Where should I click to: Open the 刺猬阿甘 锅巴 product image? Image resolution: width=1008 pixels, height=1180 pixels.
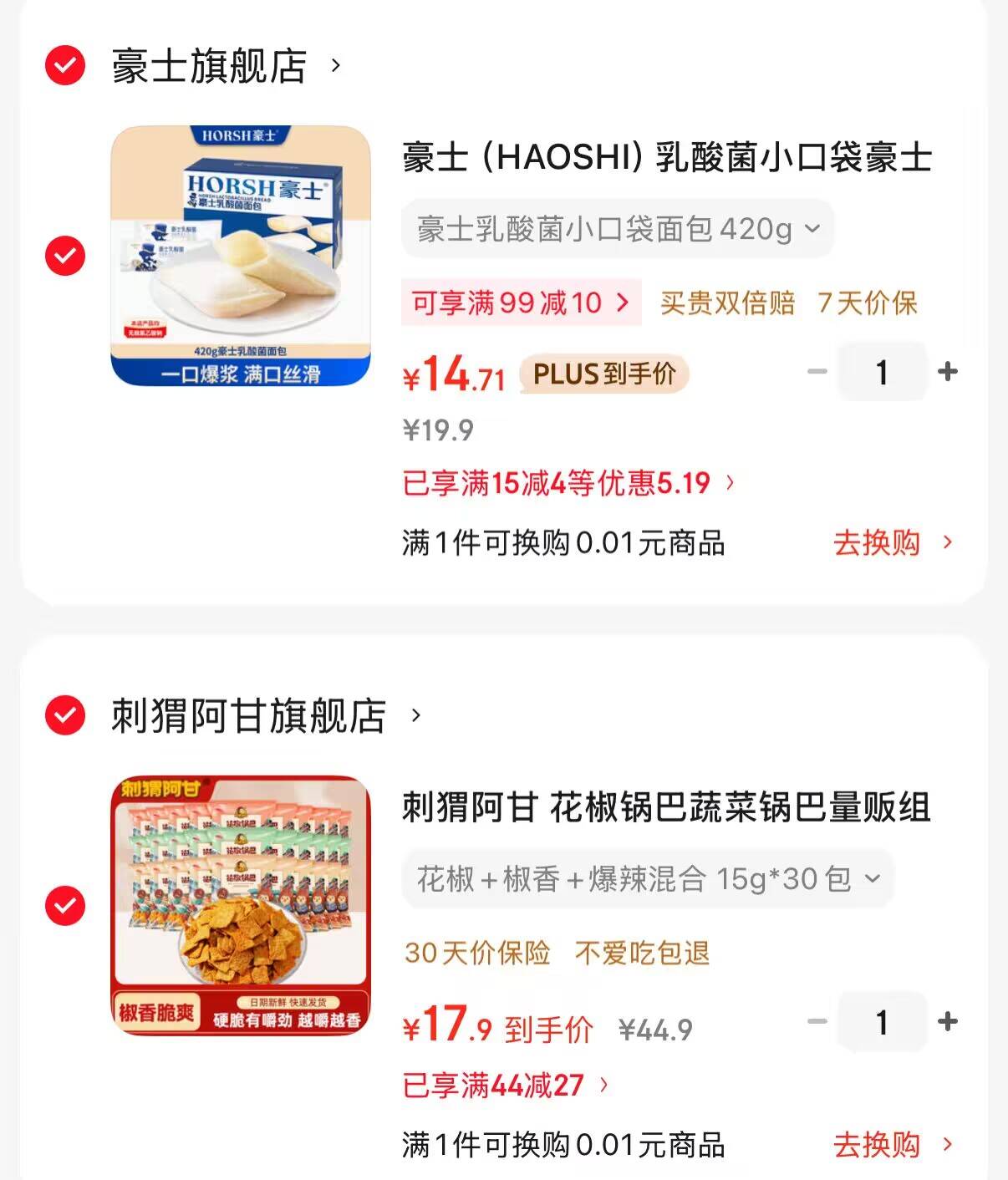[241, 906]
